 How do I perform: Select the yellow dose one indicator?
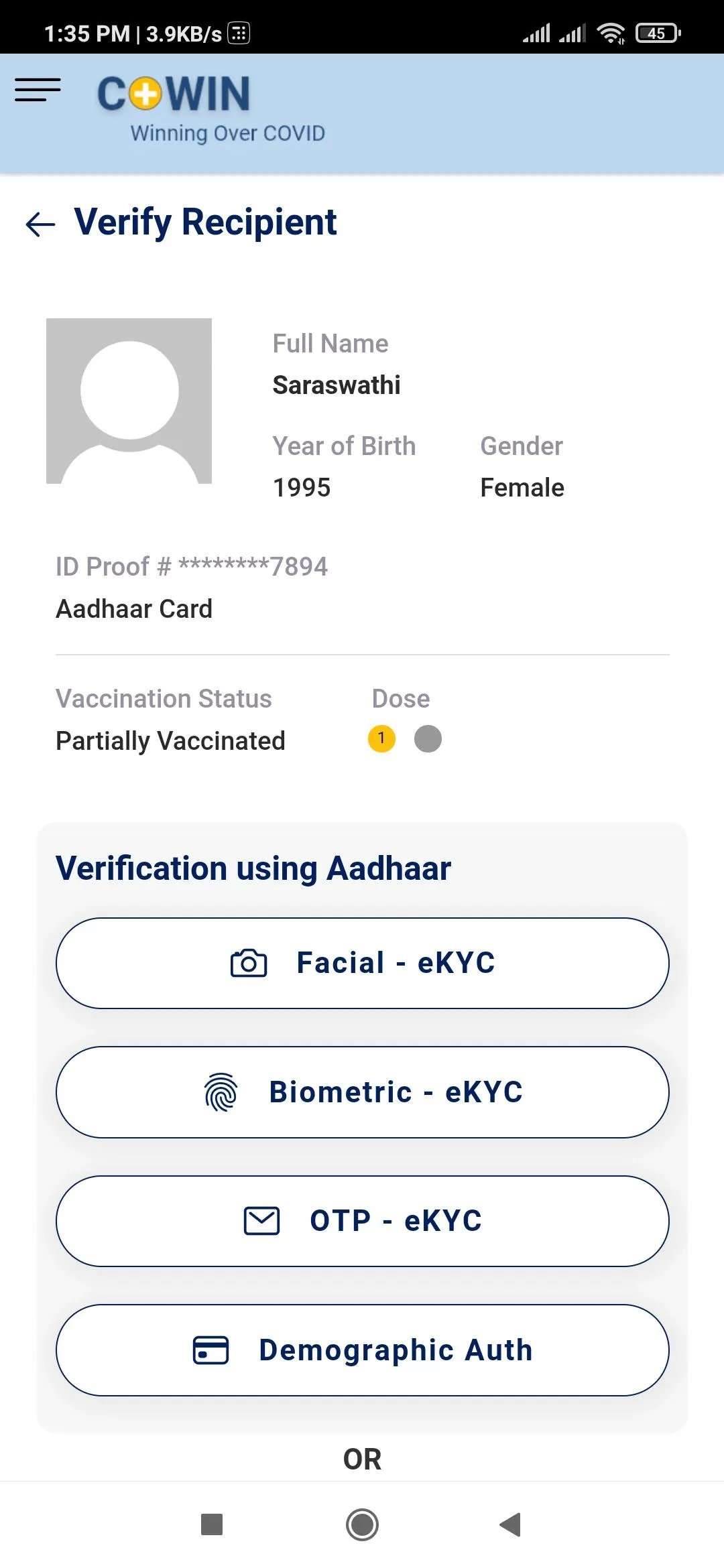(x=381, y=738)
